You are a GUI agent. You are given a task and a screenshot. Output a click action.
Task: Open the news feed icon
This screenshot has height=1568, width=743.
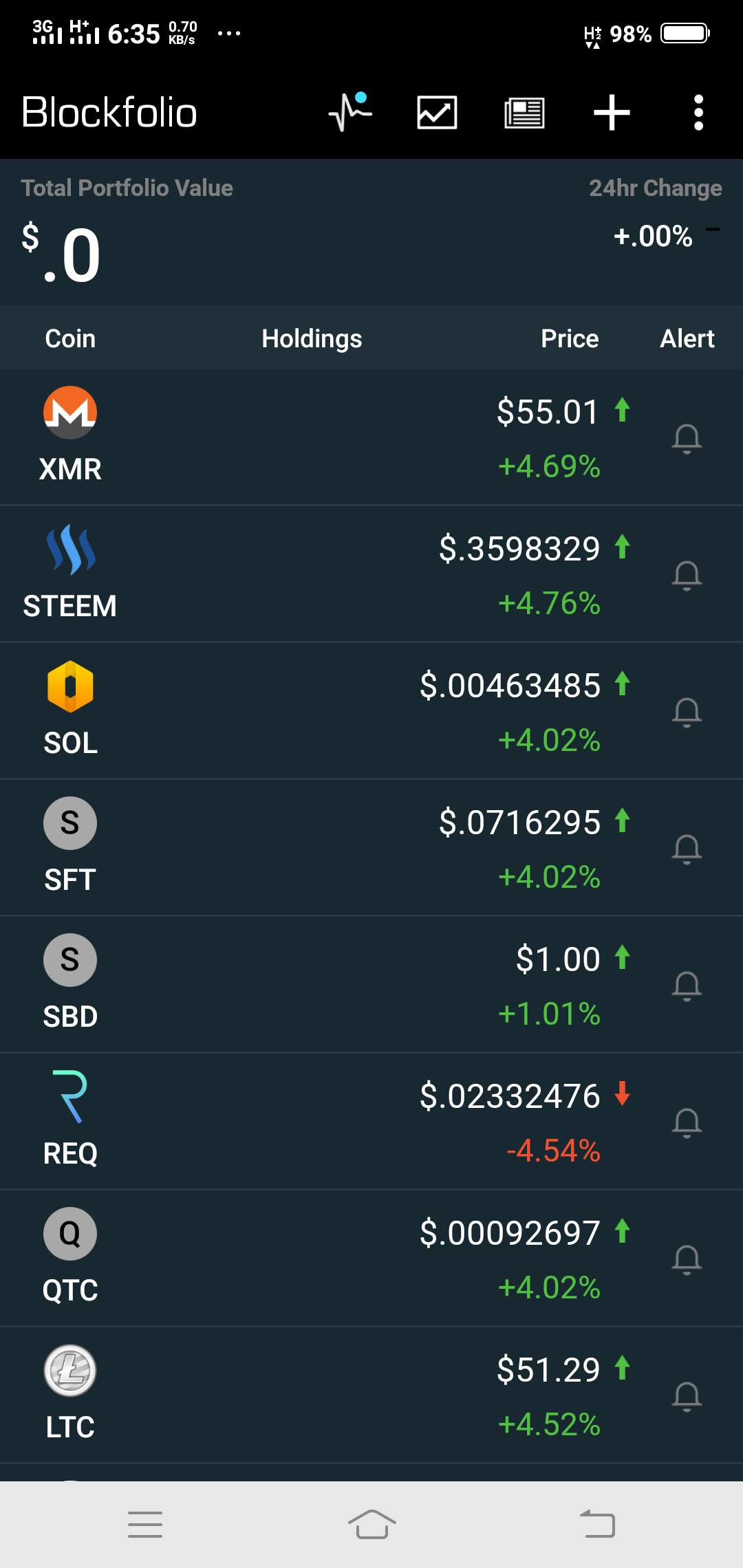coord(524,112)
